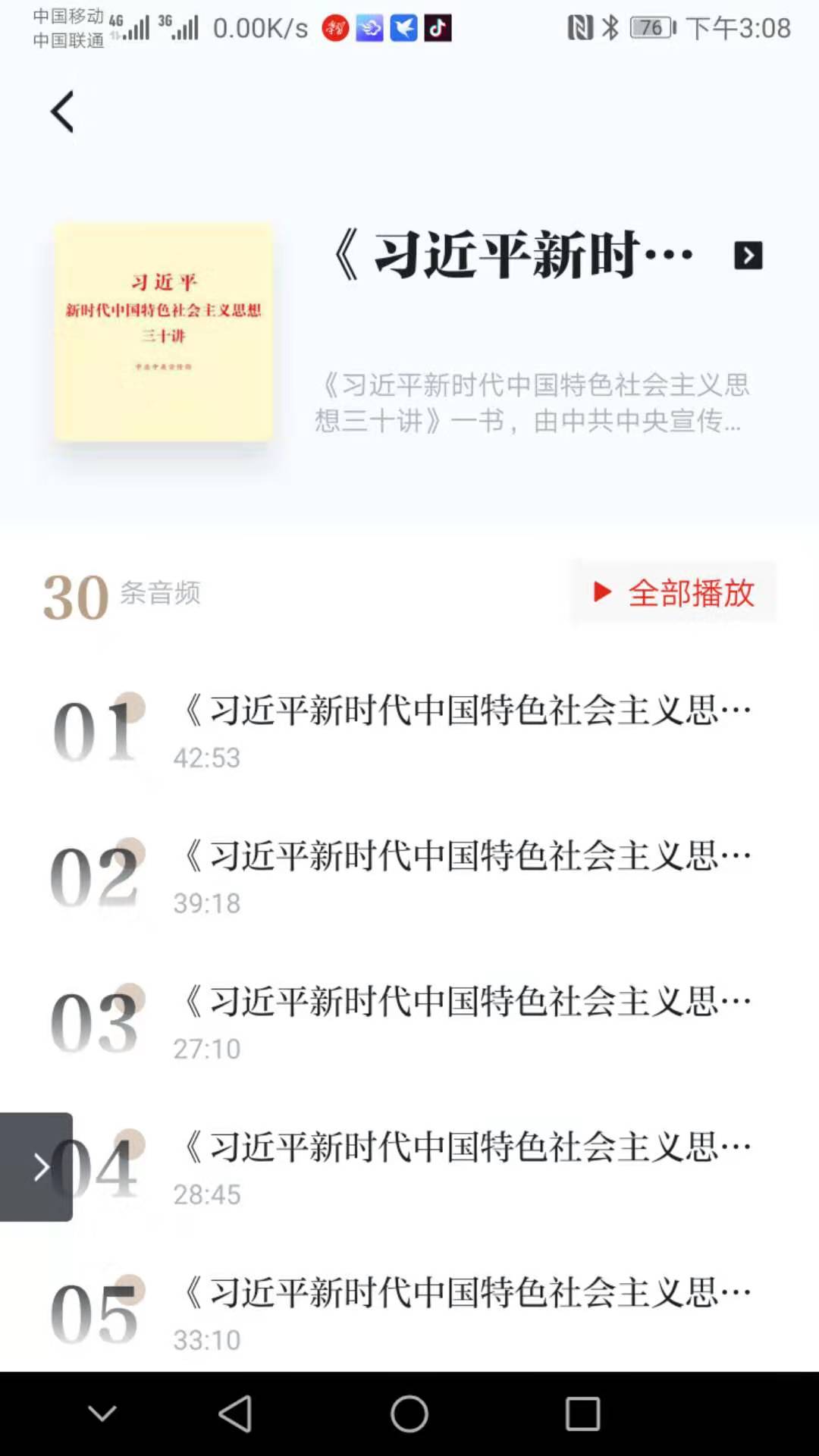
Task: Tap the system home button
Action: tap(409, 1414)
